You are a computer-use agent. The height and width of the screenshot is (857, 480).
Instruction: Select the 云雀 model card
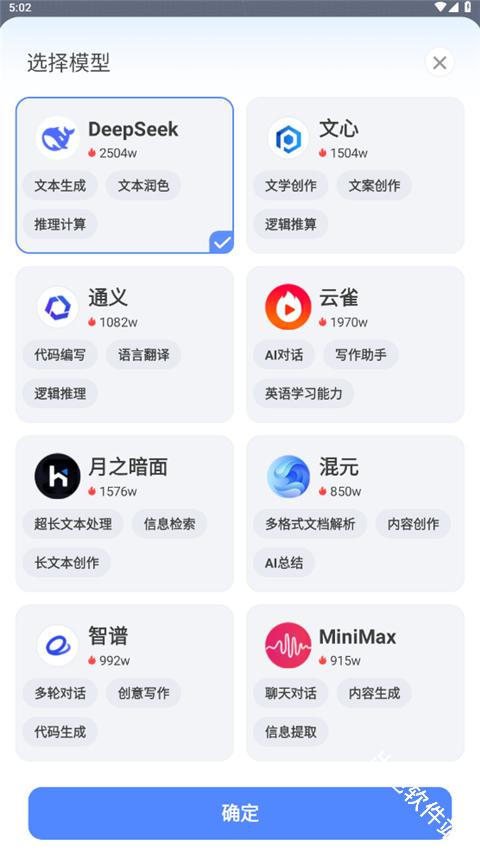pos(355,344)
